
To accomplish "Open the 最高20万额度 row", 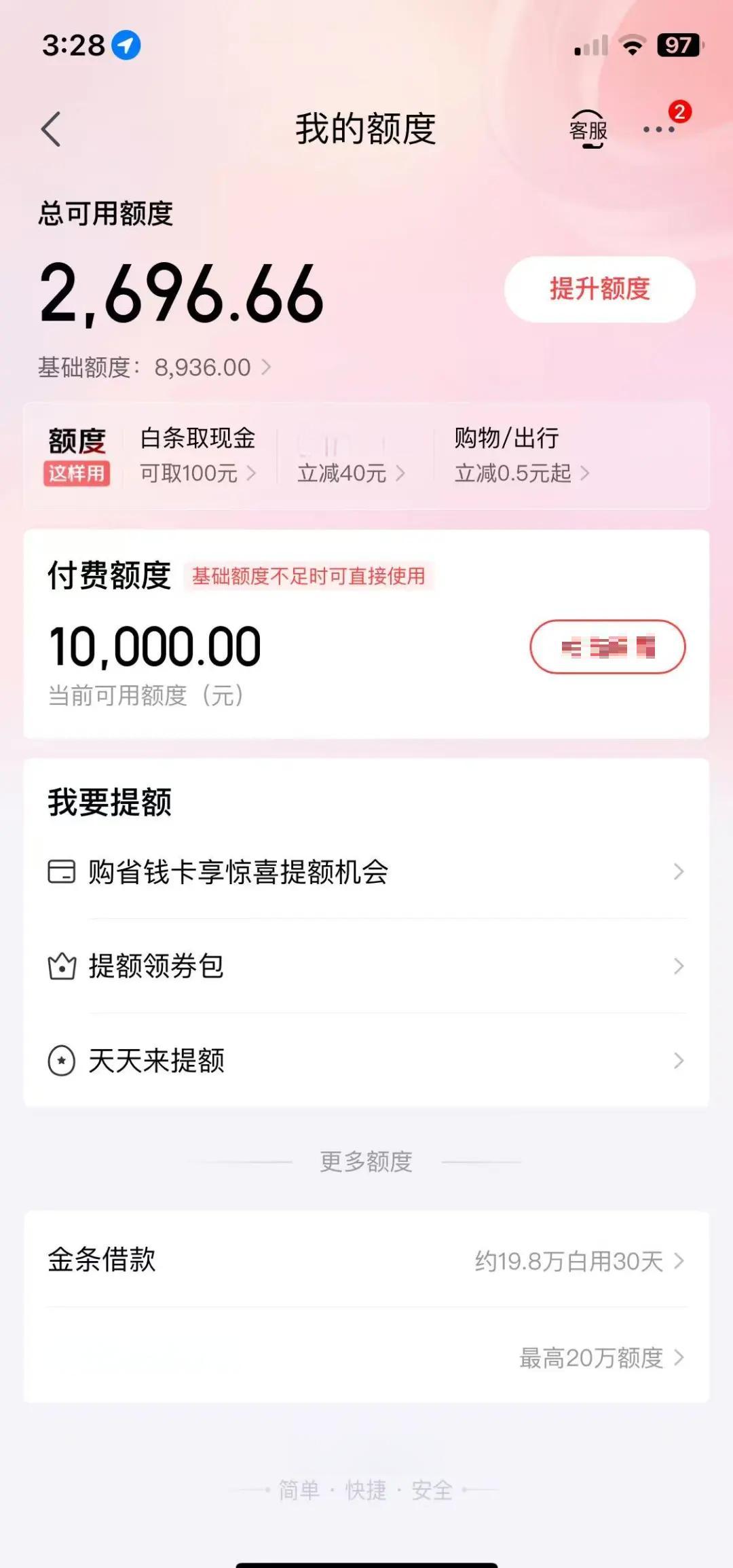I will pyautogui.click(x=366, y=1357).
